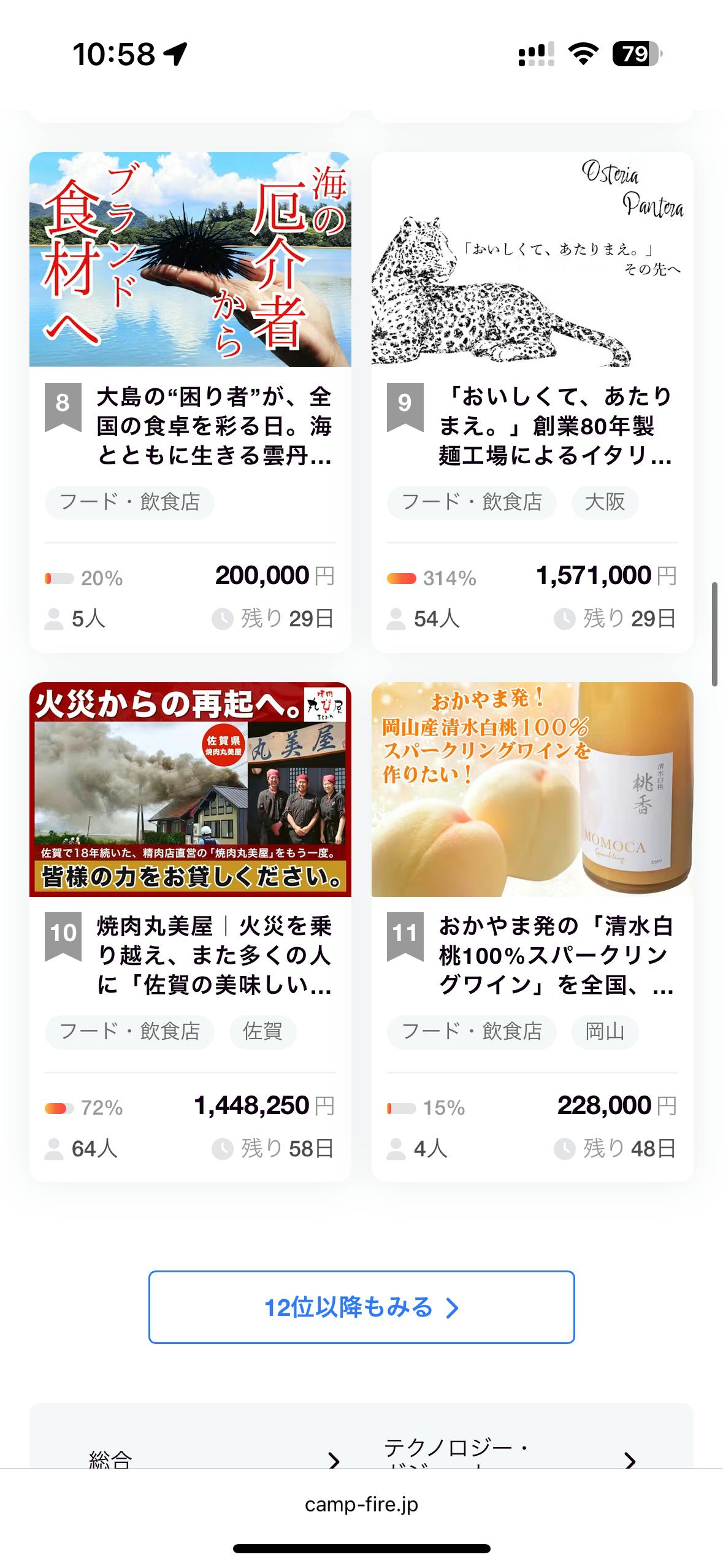723x1568 pixels.
Task: Open the テクノロジー category row
Action: [x=509, y=1455]
